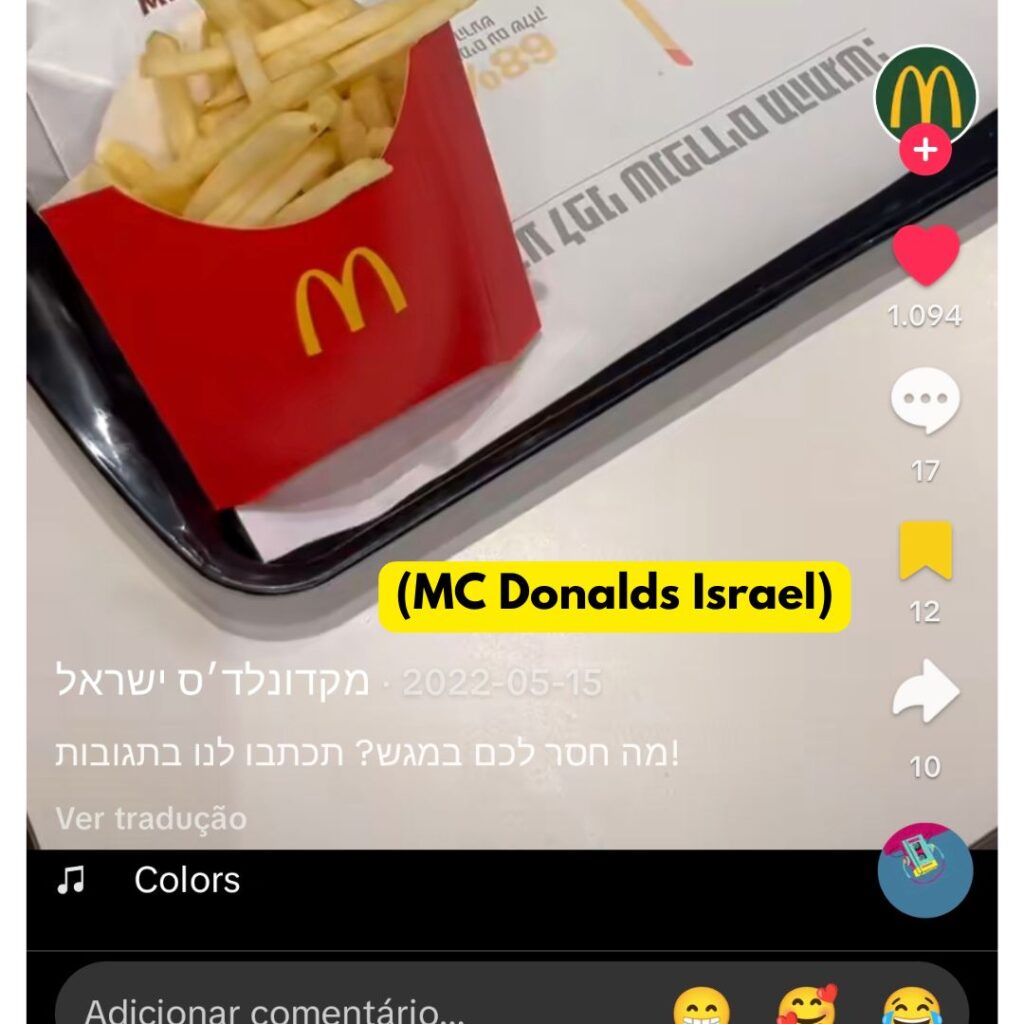Open the spinning sound disc
Image resolution: width=1024 pixels, height=1024 pixels.
pos(925,870)
